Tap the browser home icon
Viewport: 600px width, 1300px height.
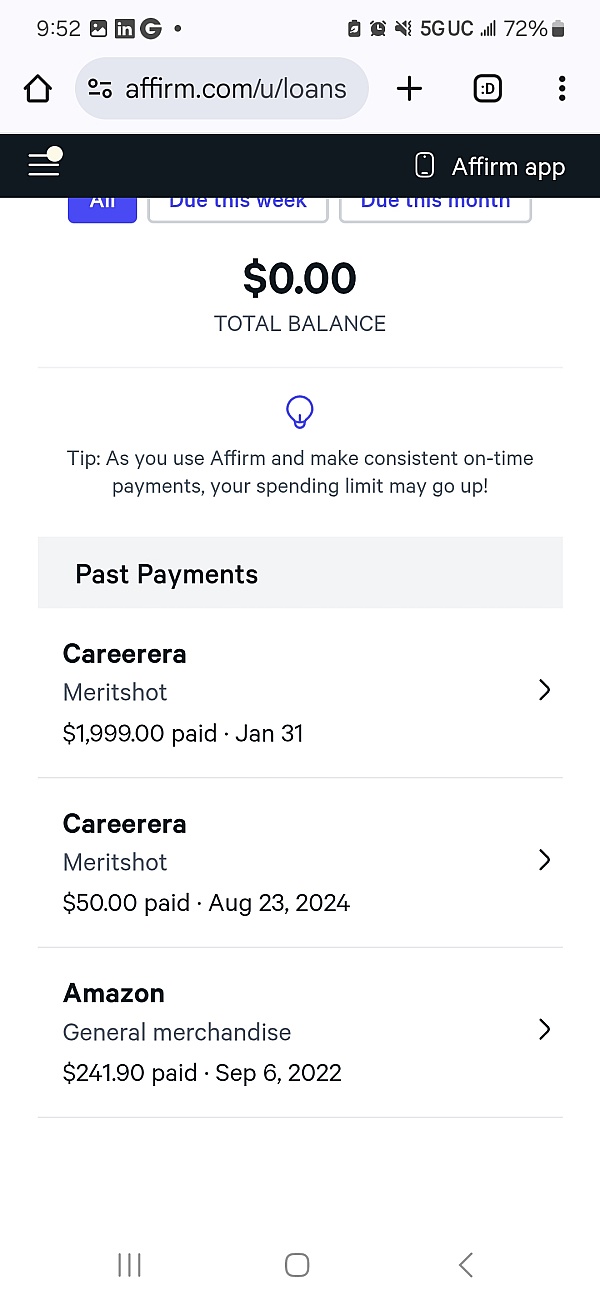(x=38, y=89)
